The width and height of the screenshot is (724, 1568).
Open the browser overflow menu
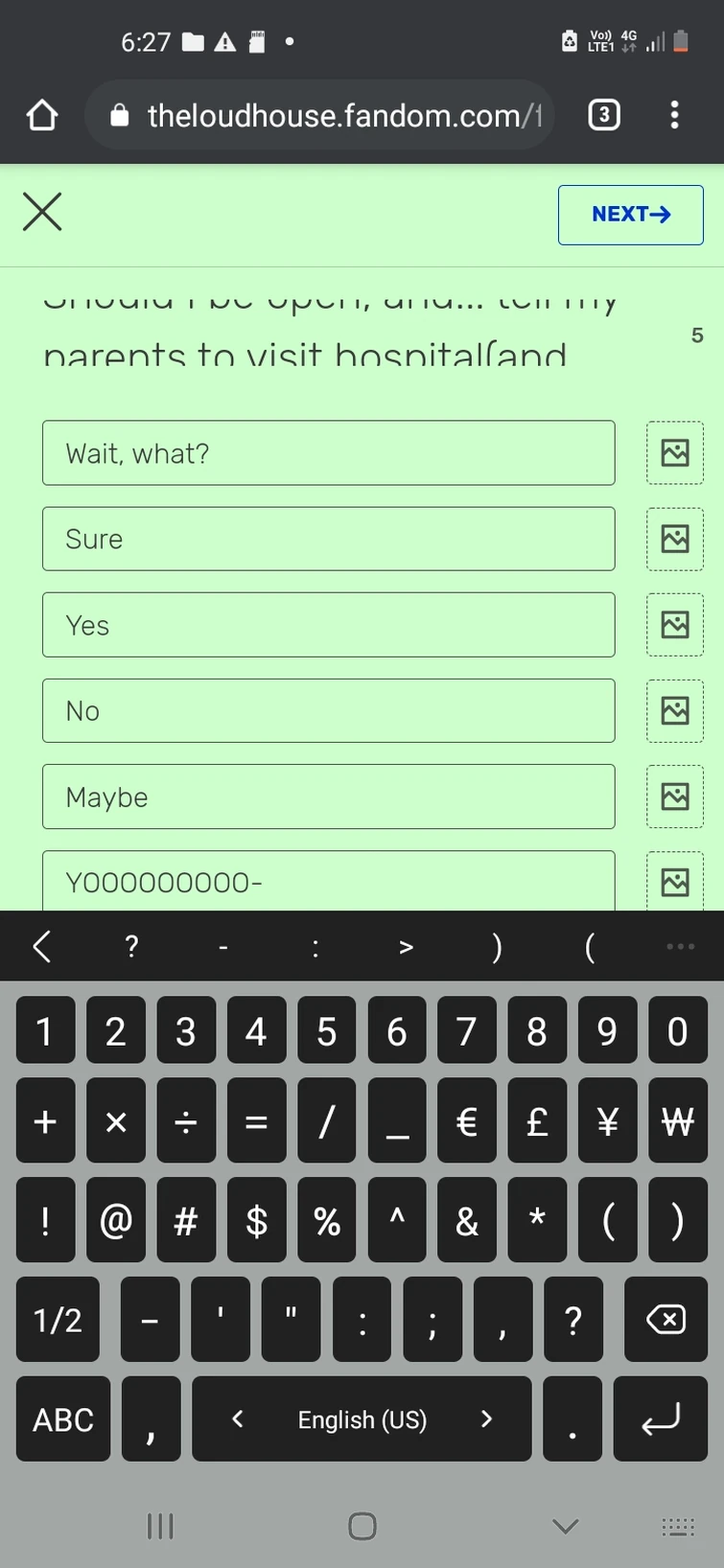[x=675, y=116]
